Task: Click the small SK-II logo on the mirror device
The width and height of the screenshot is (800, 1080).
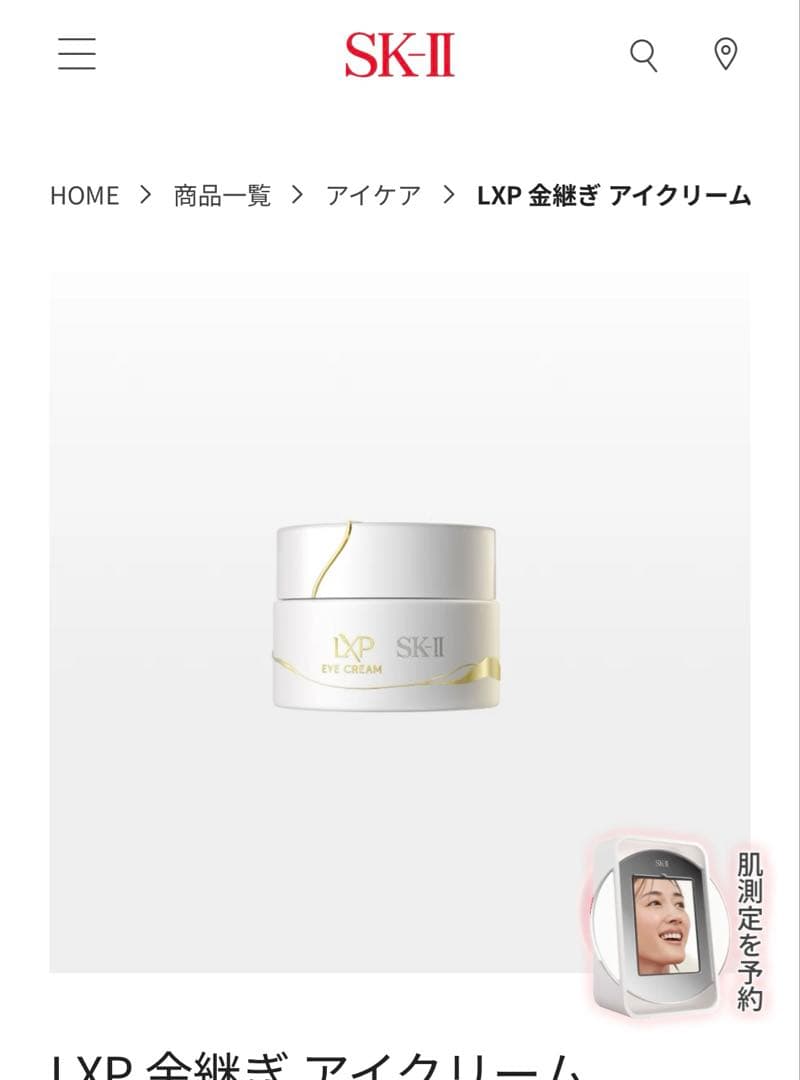Action: coord(662,859)
